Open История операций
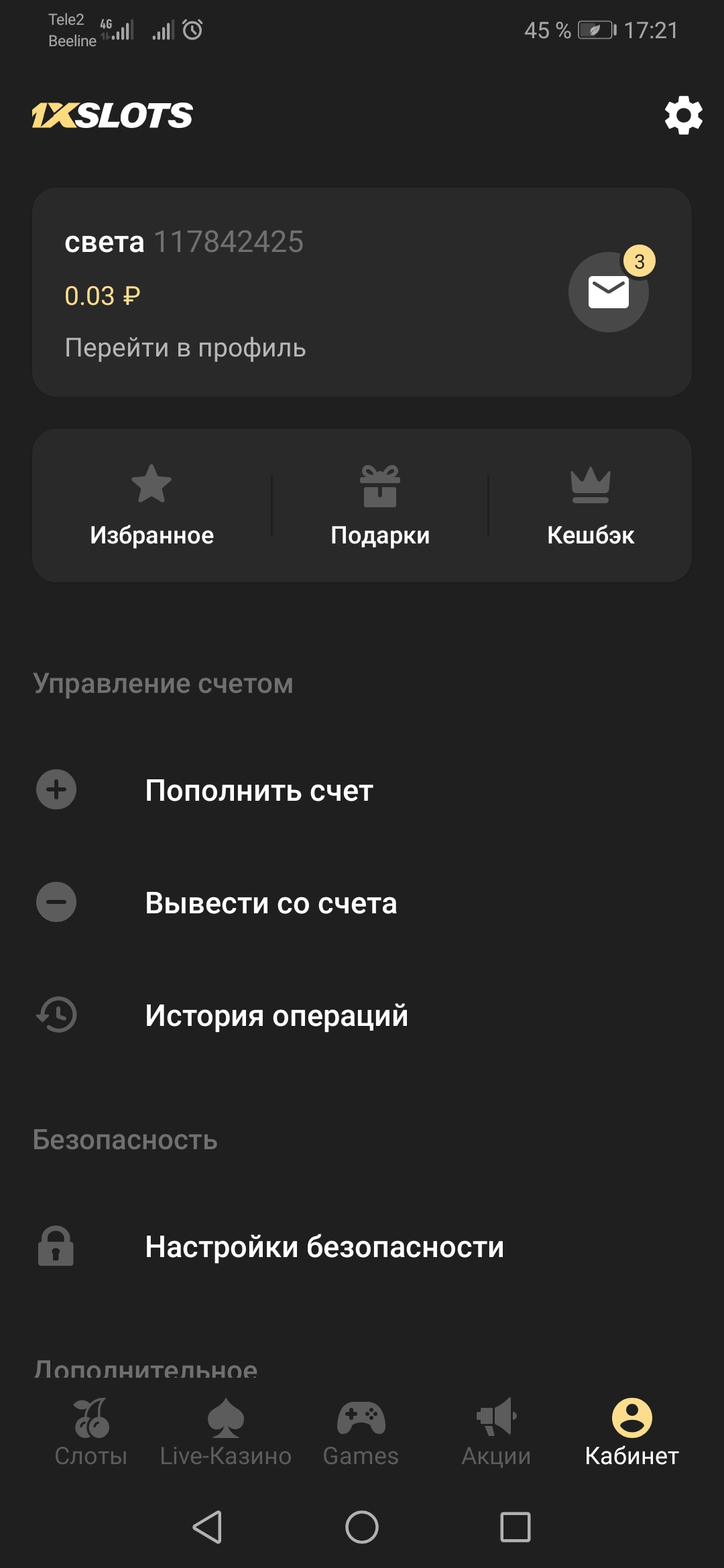The height and width of the screenshot is (1568, 724). [x=276, y=1016]
